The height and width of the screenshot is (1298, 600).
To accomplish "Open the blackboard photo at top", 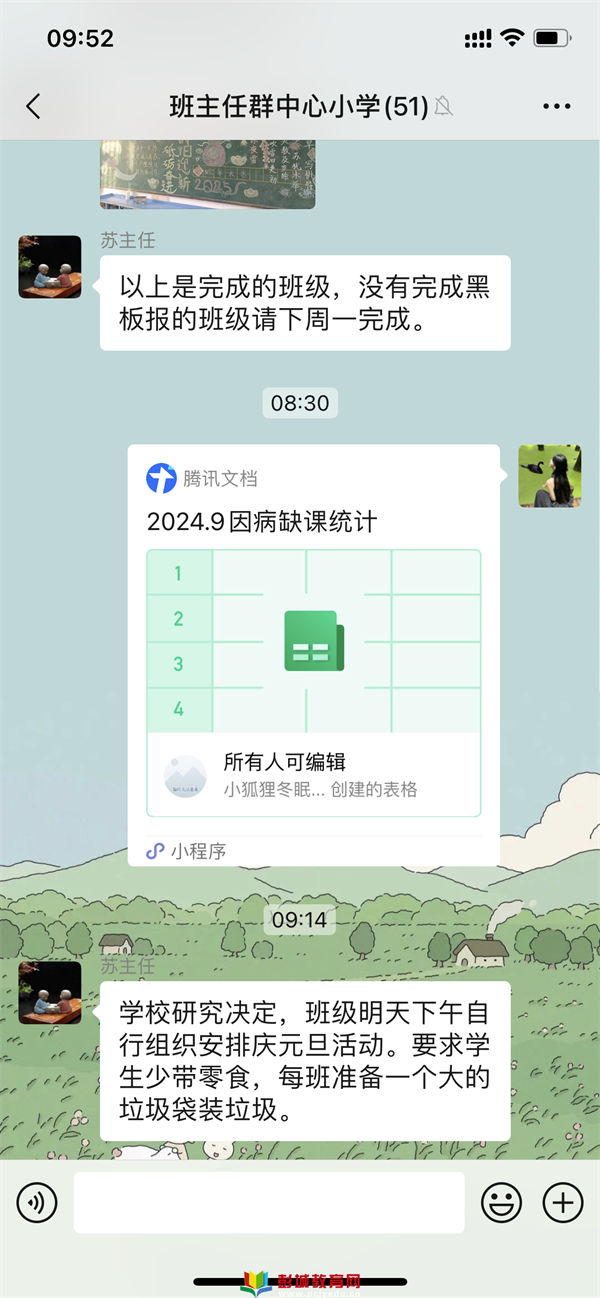I will (x=207, y=174).
